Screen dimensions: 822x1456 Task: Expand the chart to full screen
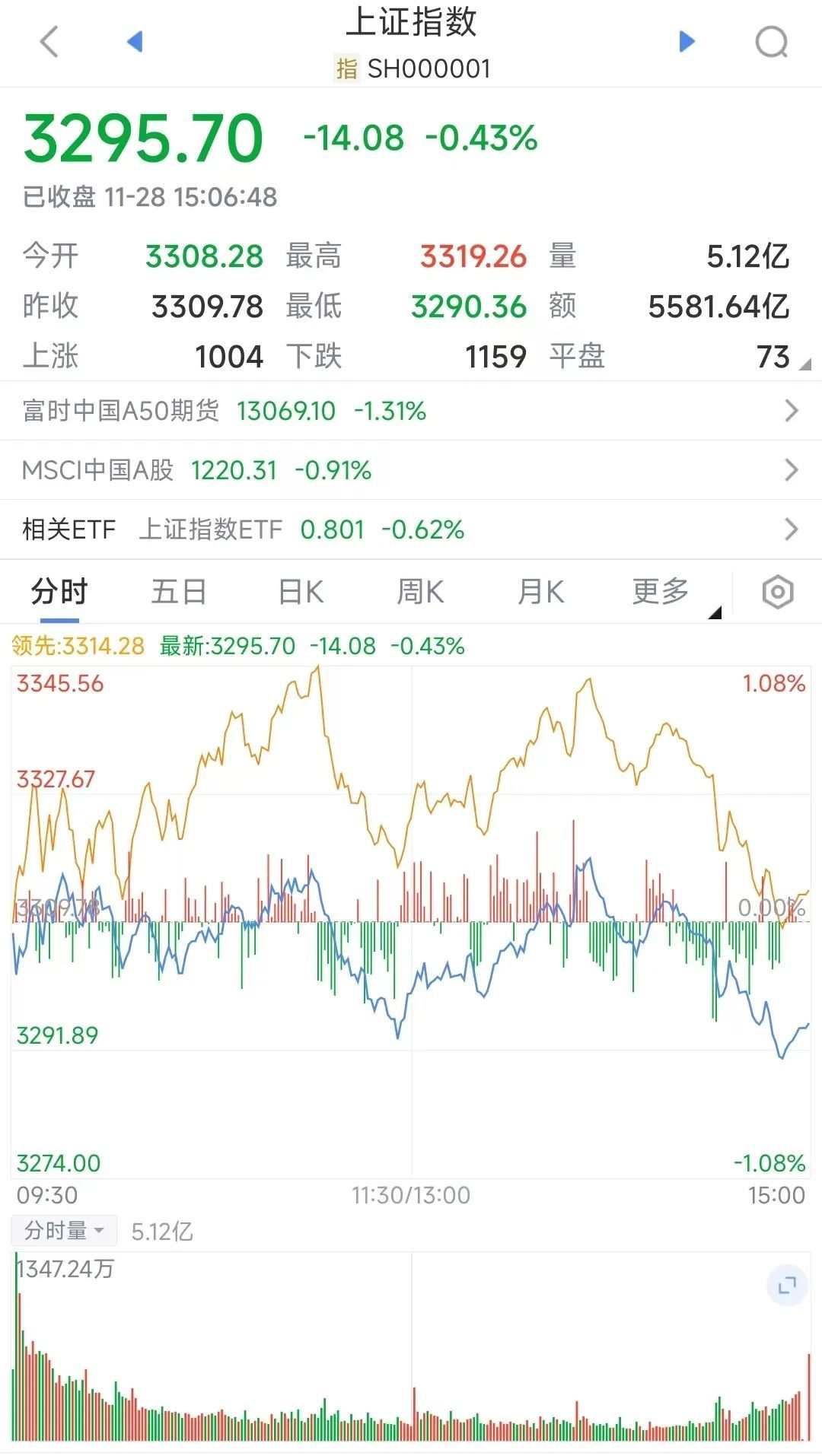click(786, 1286)
